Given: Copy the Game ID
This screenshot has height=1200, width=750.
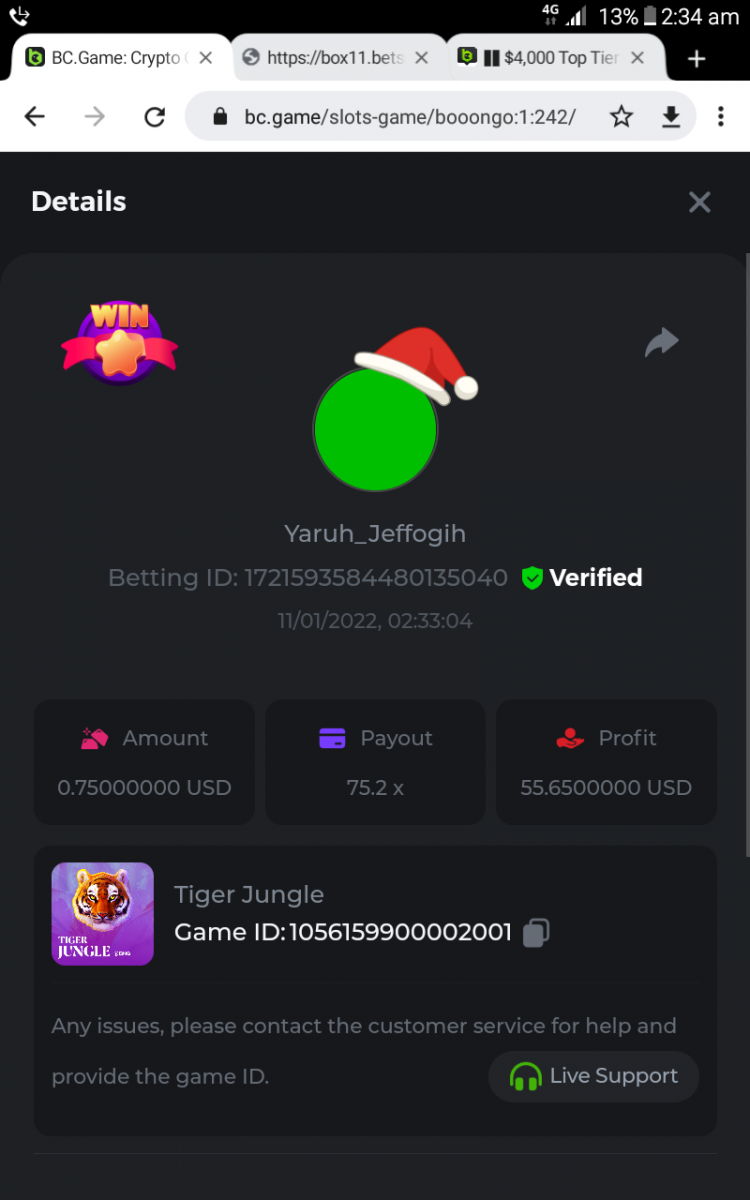Looking at the screenshot, I should (x=537, y=933).
